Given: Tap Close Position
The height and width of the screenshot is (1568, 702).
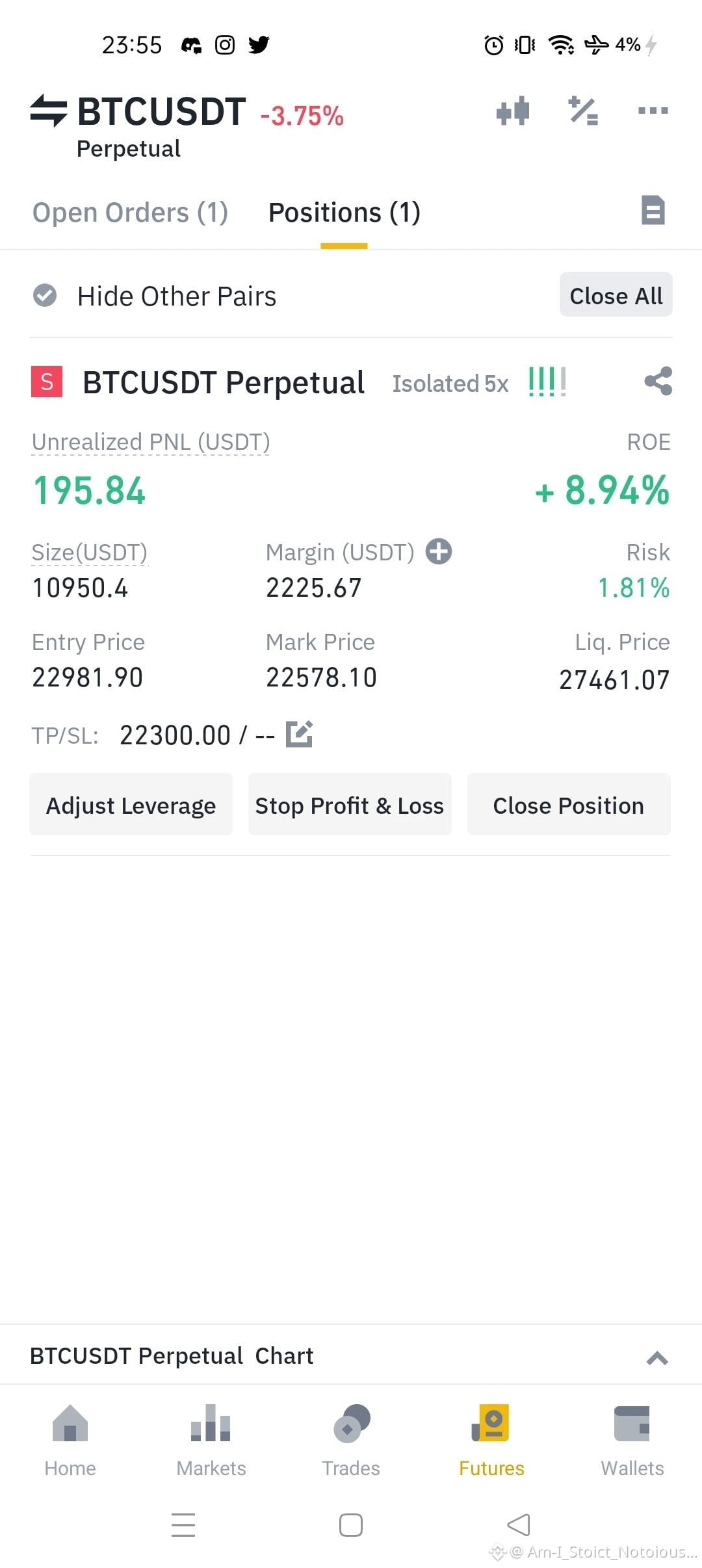Looking at the screenshot, I should click(x=569, y=805).
